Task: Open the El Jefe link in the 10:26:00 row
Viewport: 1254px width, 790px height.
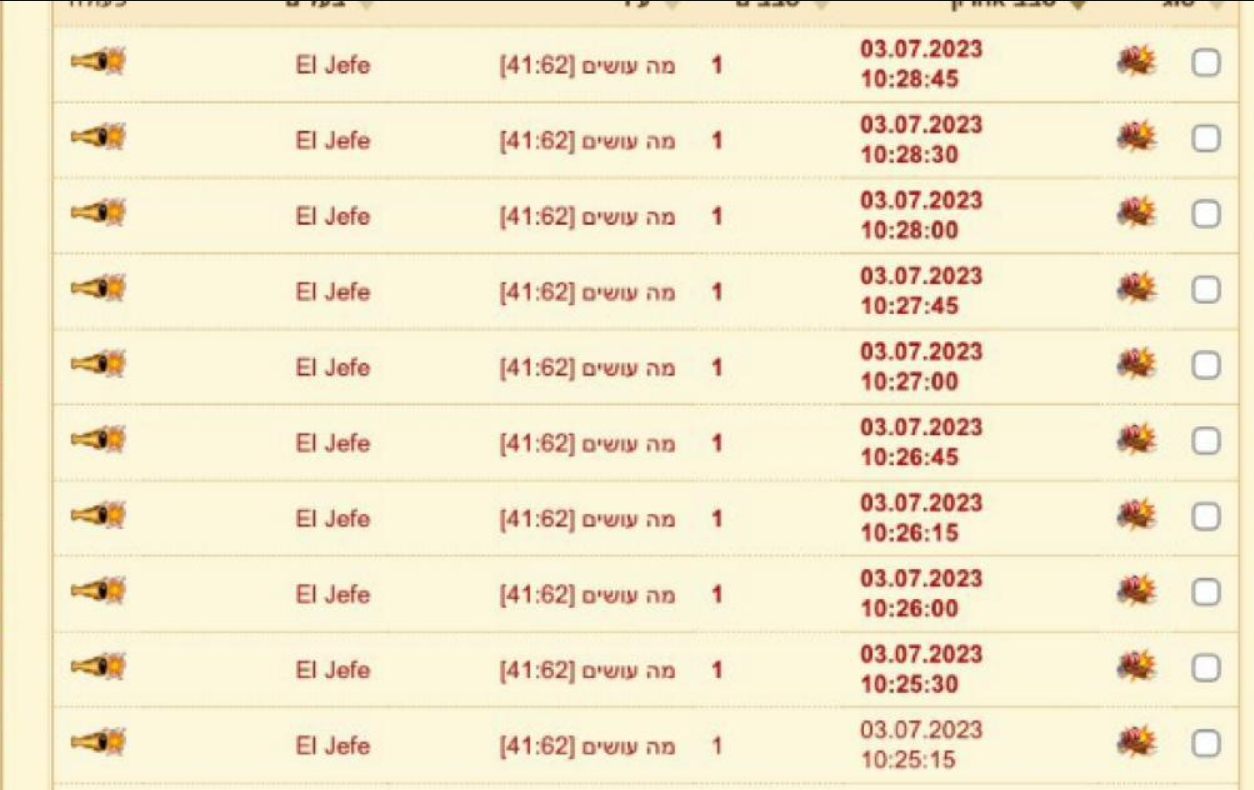Action: 333,595
